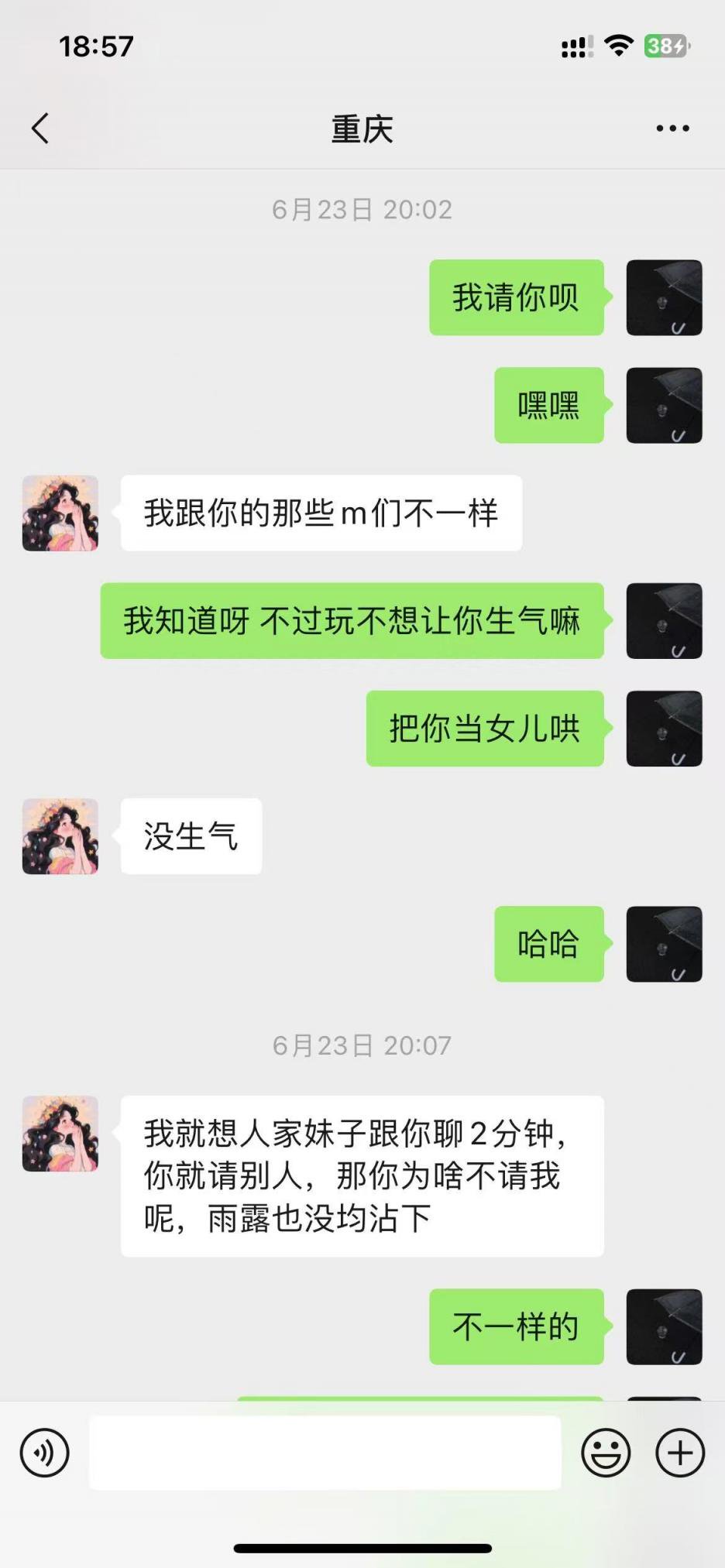The height and width of the screenshot is (1568, 725).
Task: Open contact avatar beside 没生气 message
Action: tap(60, 836)
